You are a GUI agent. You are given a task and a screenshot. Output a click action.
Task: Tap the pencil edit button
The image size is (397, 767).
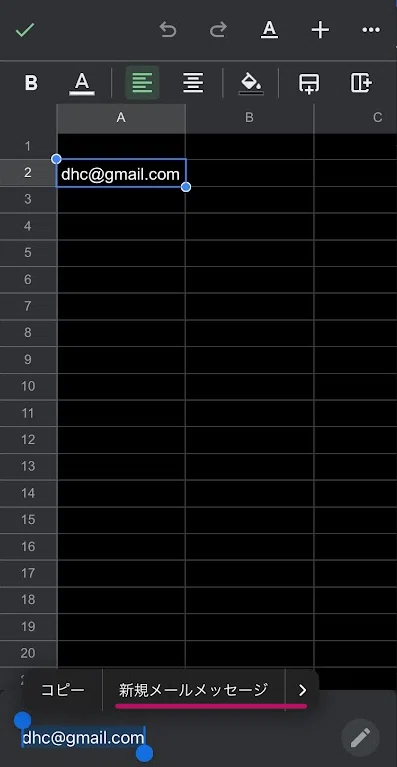point(360,738)
